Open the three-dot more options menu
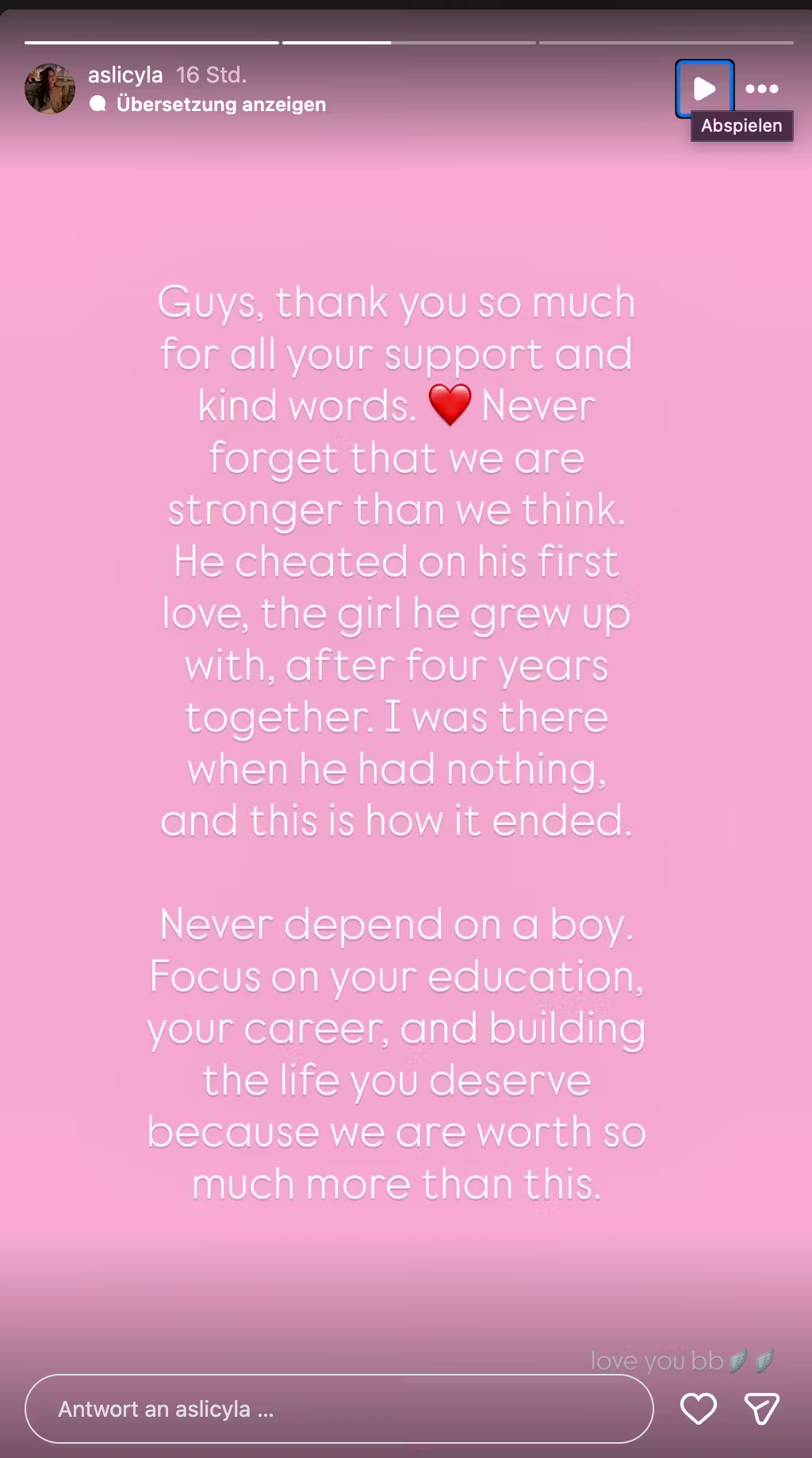The width and height of the screenshot is (812, 1458). [762, 88]
